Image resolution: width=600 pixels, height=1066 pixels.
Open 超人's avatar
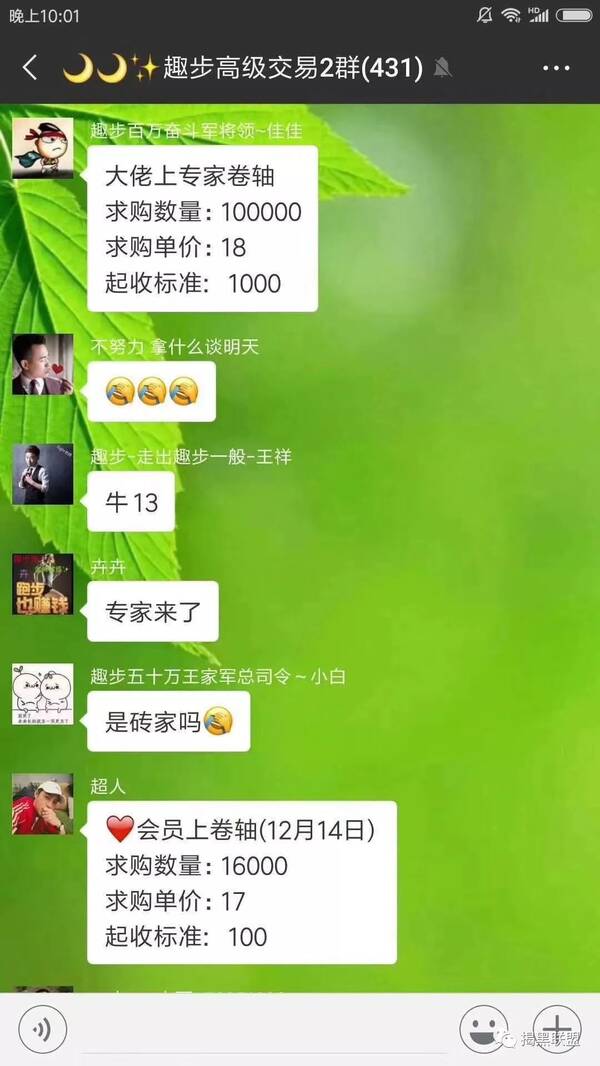pyautogui.click(x=43, y=804)
